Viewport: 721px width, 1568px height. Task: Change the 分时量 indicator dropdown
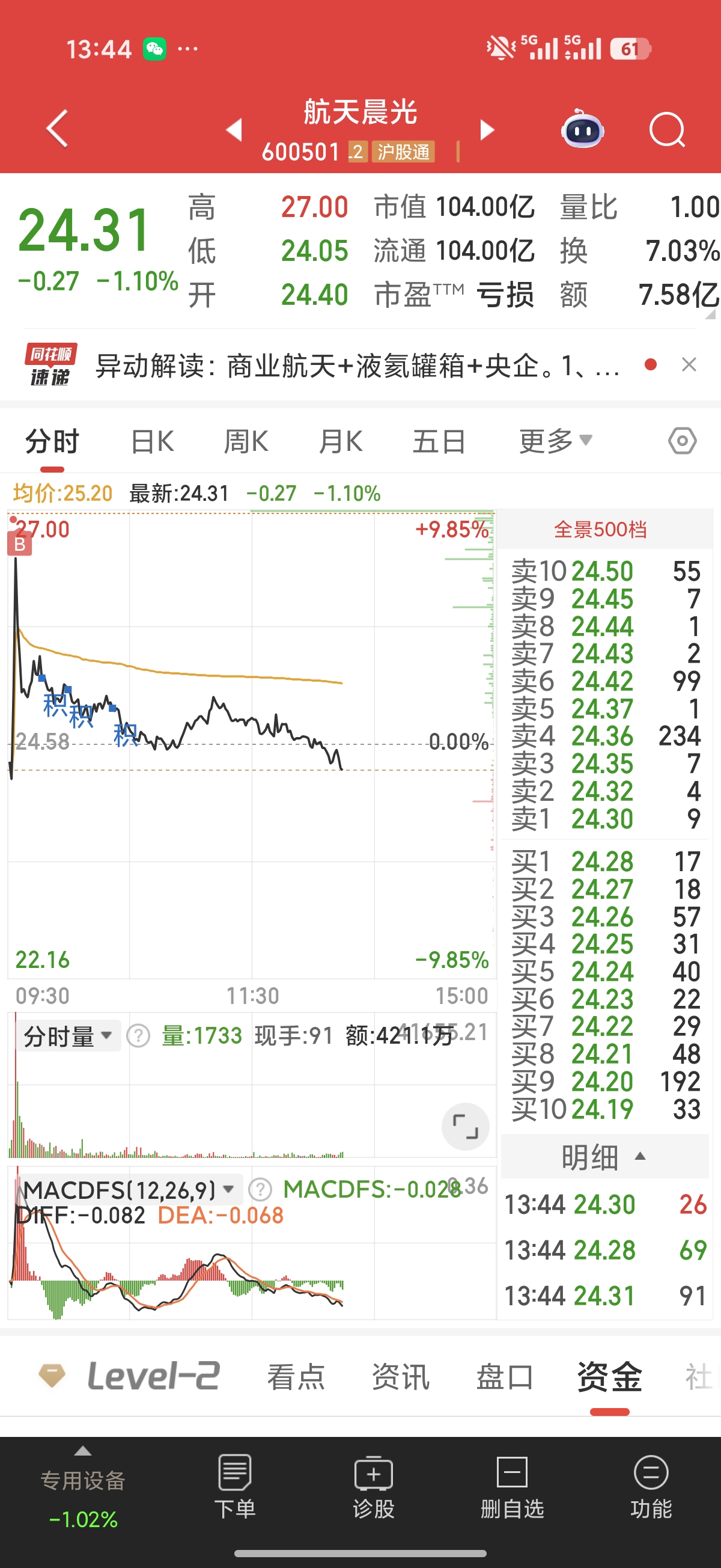(x=67, y=1036)
